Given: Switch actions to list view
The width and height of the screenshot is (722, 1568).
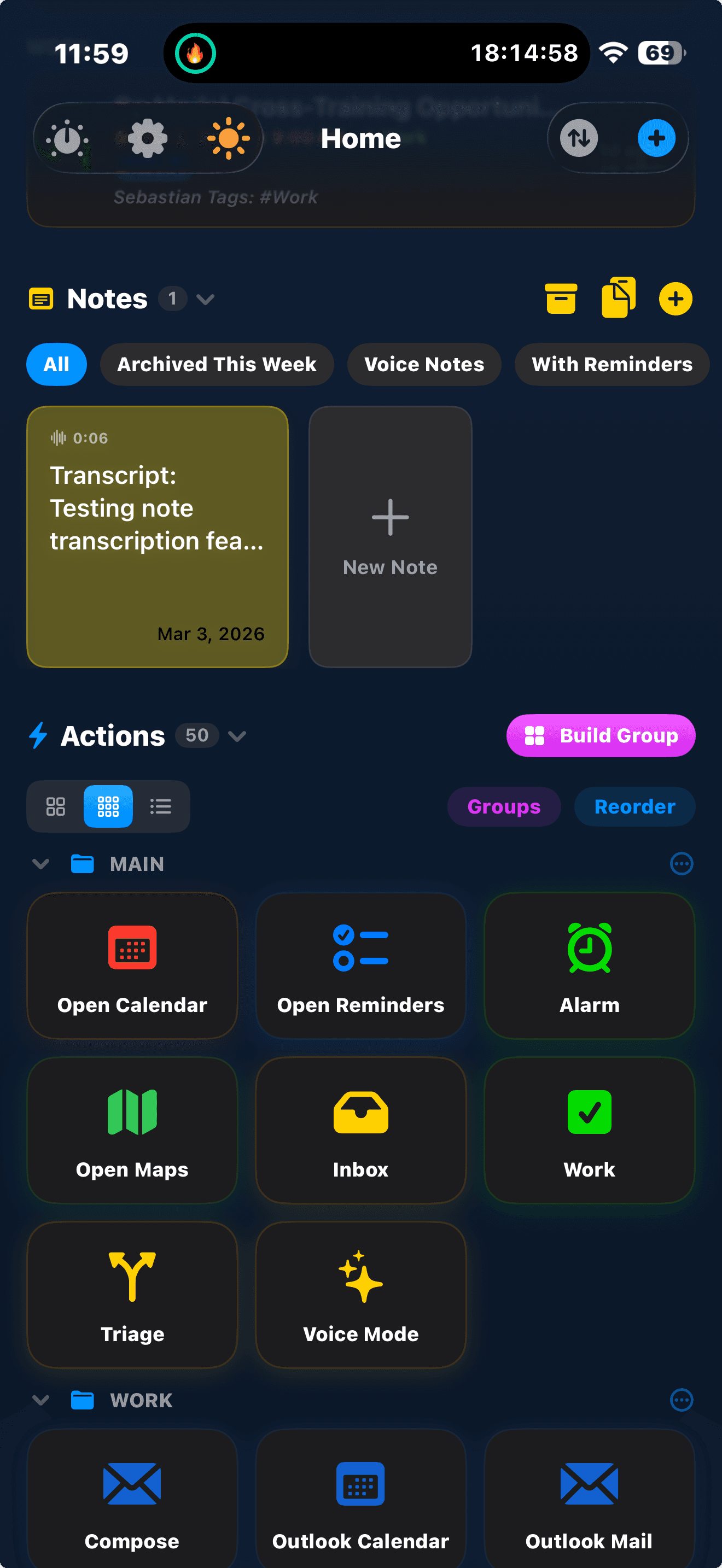Looking at the screenshot, I should click(x=160, y=806).
